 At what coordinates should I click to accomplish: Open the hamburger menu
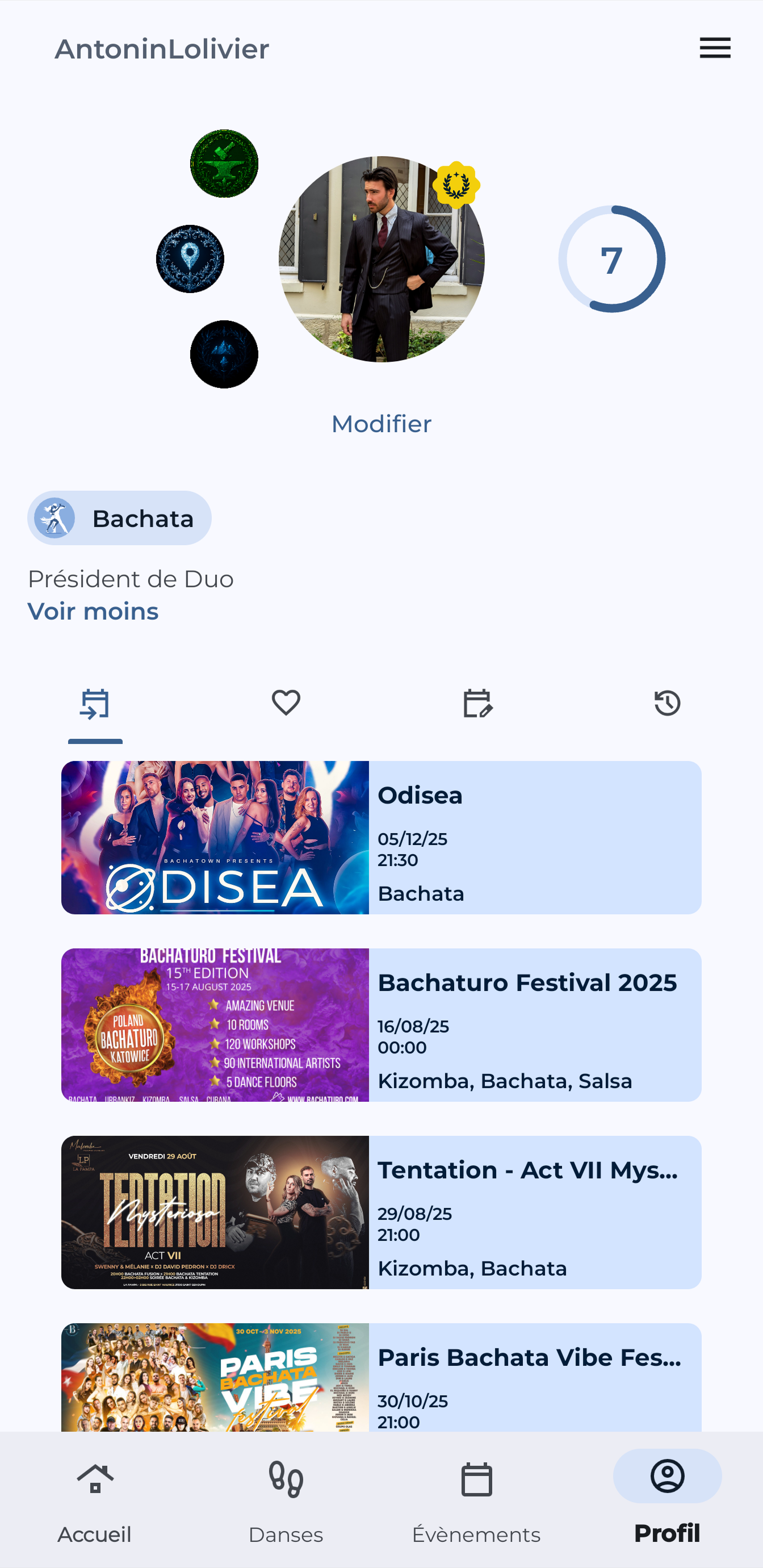(x=714, y=48)
